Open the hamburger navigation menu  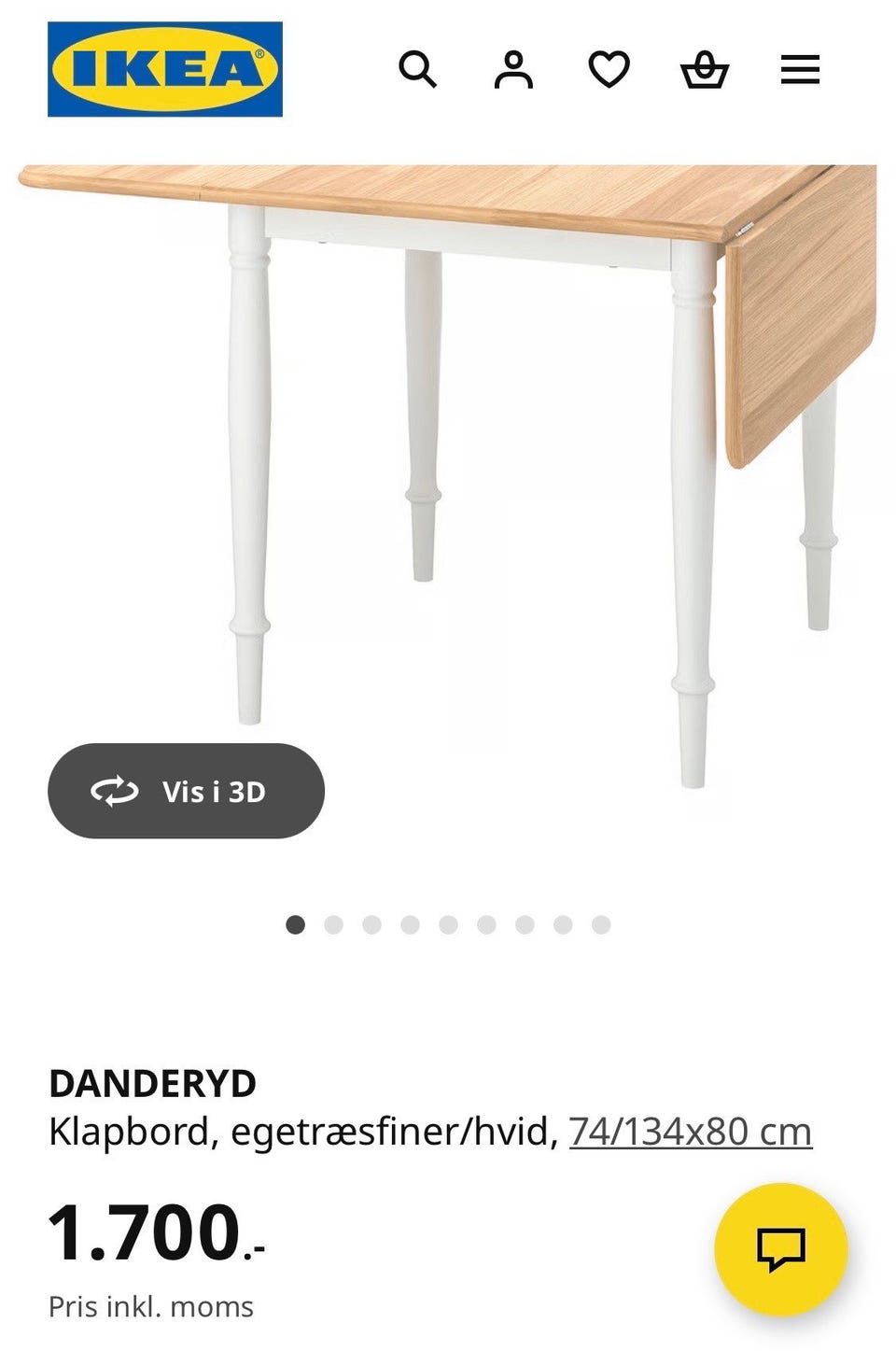(799, 69)
